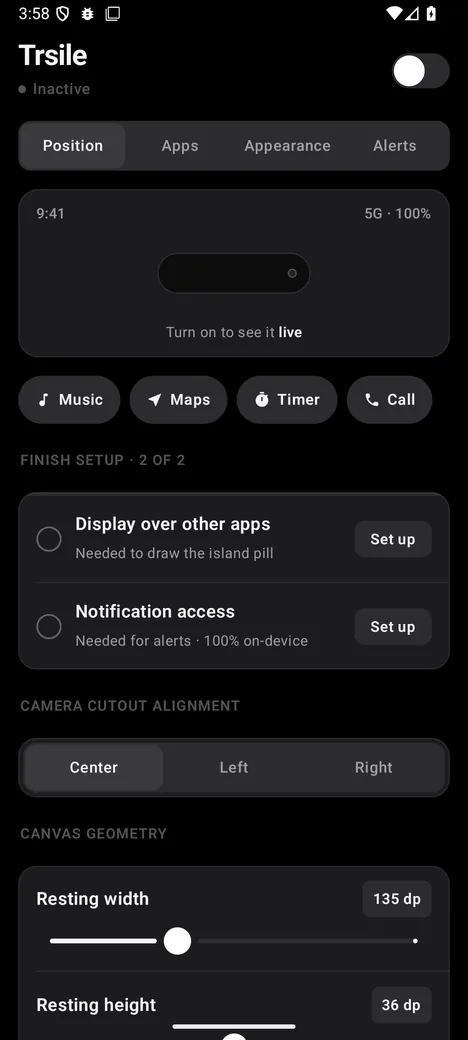Choose Right cutout alignment
Image resolution: width=468 pixels, height=1040 pixels.
click(x=373, y=767)
